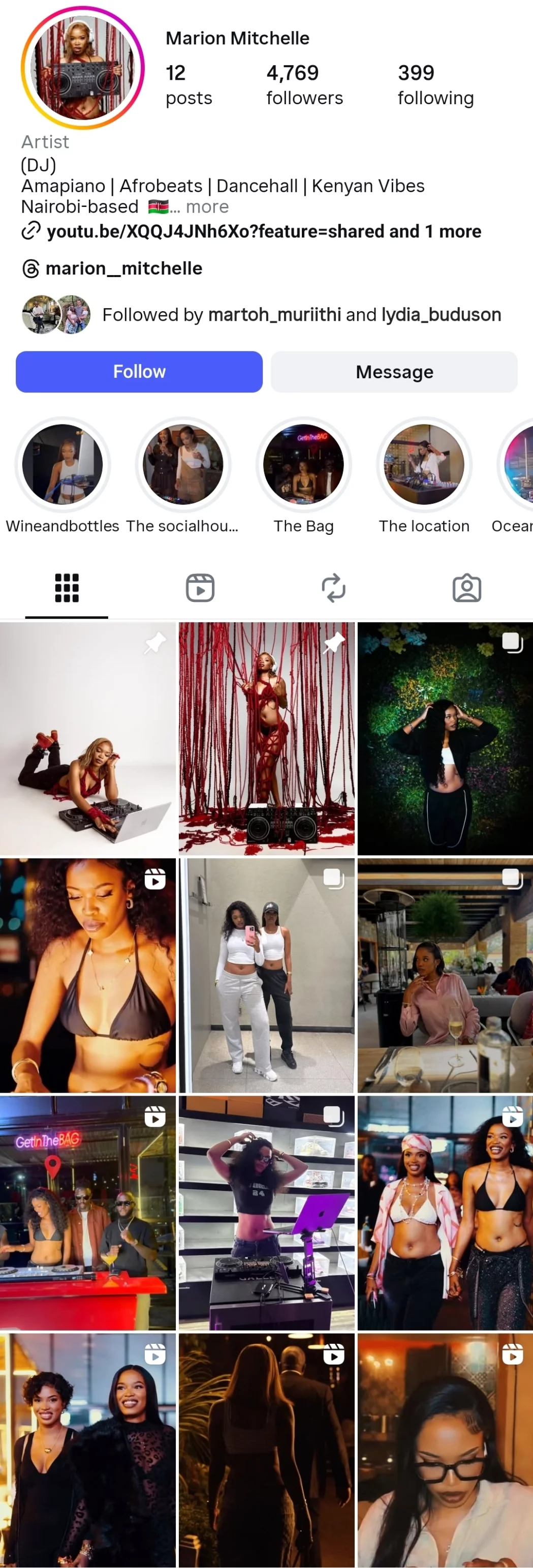Switch to the Reels tab
Viewport: 533px width, 1568px height.
[x=200, y=588]
